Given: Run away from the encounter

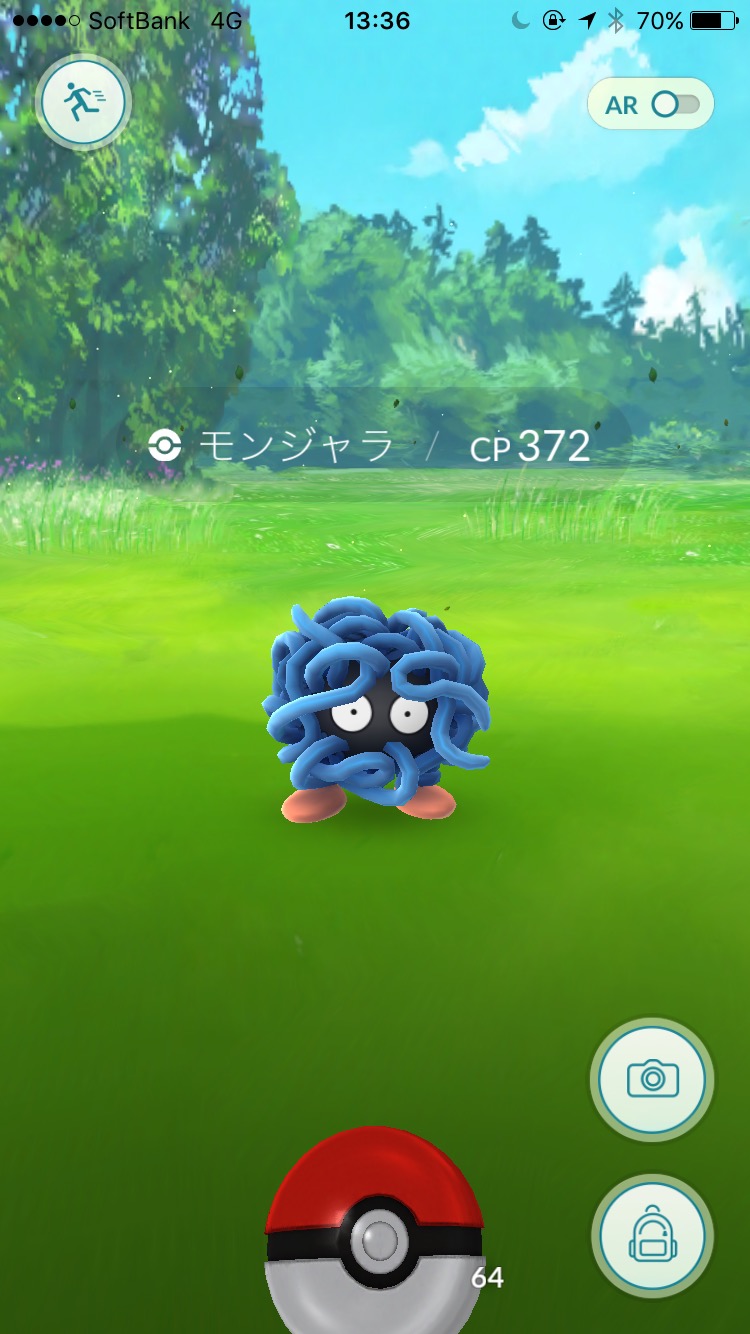Looking at the screenshot, I should coord(82,101).
